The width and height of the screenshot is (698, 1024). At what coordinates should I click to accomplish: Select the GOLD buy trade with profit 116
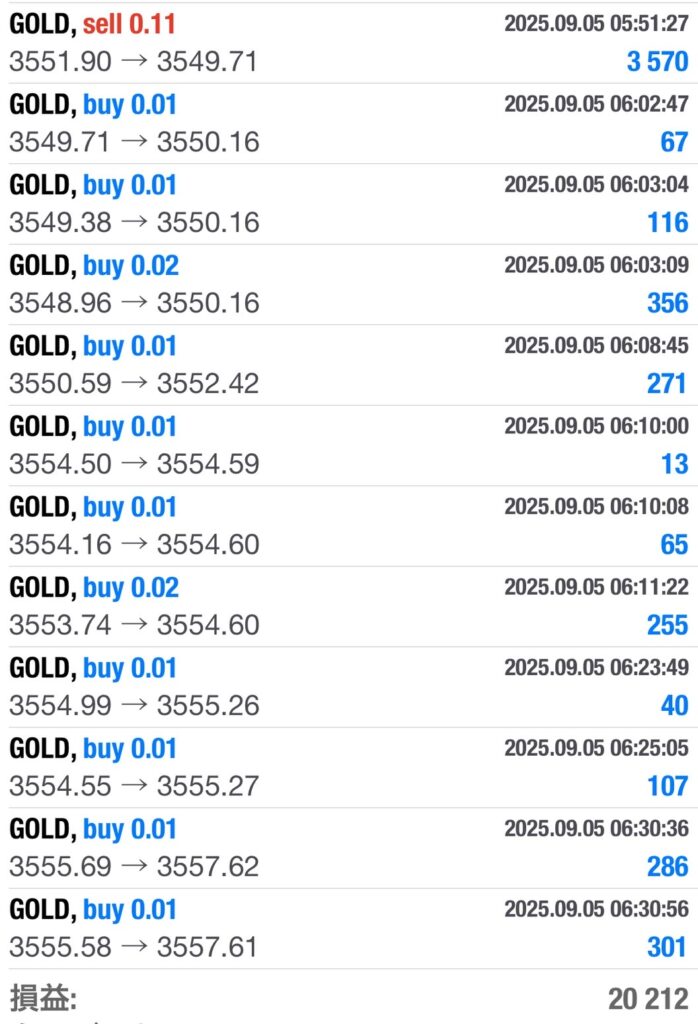[x=349, y=204]
